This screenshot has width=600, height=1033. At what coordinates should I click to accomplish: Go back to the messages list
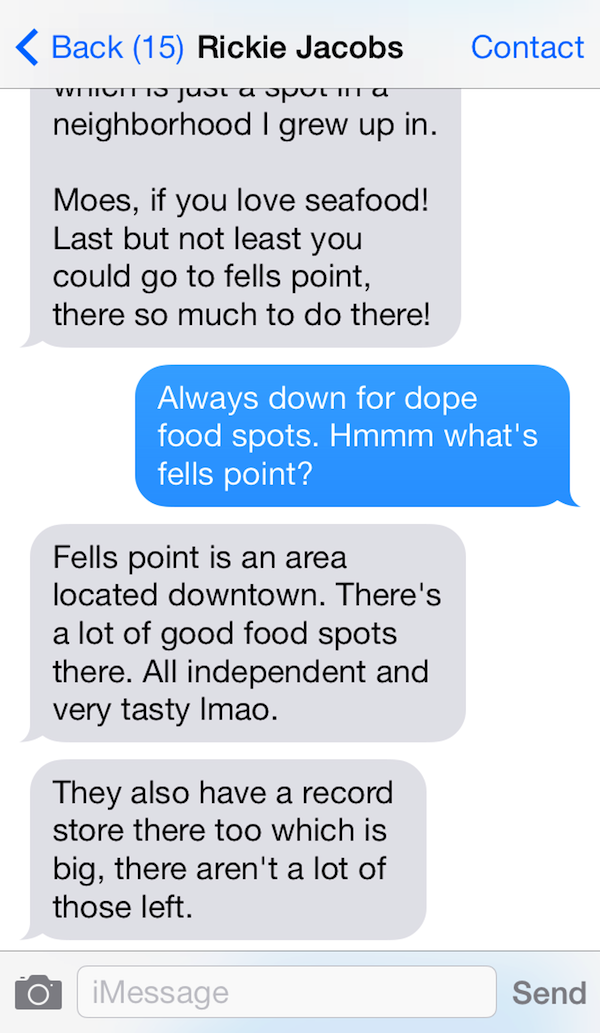coord(98,47)
